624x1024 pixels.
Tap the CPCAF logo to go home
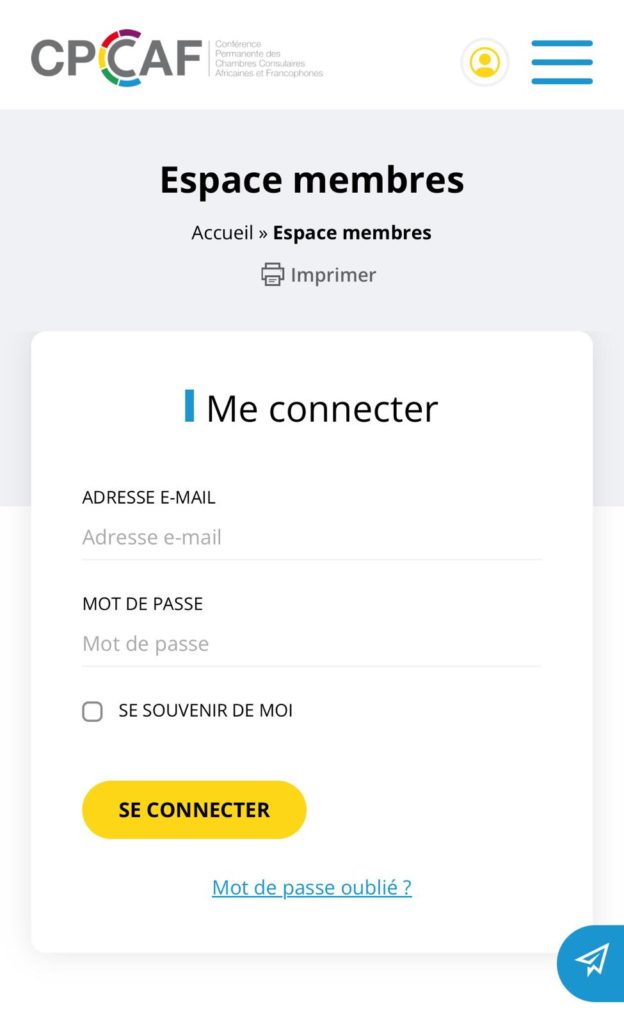pyautogui.click(x=178, y=58)
